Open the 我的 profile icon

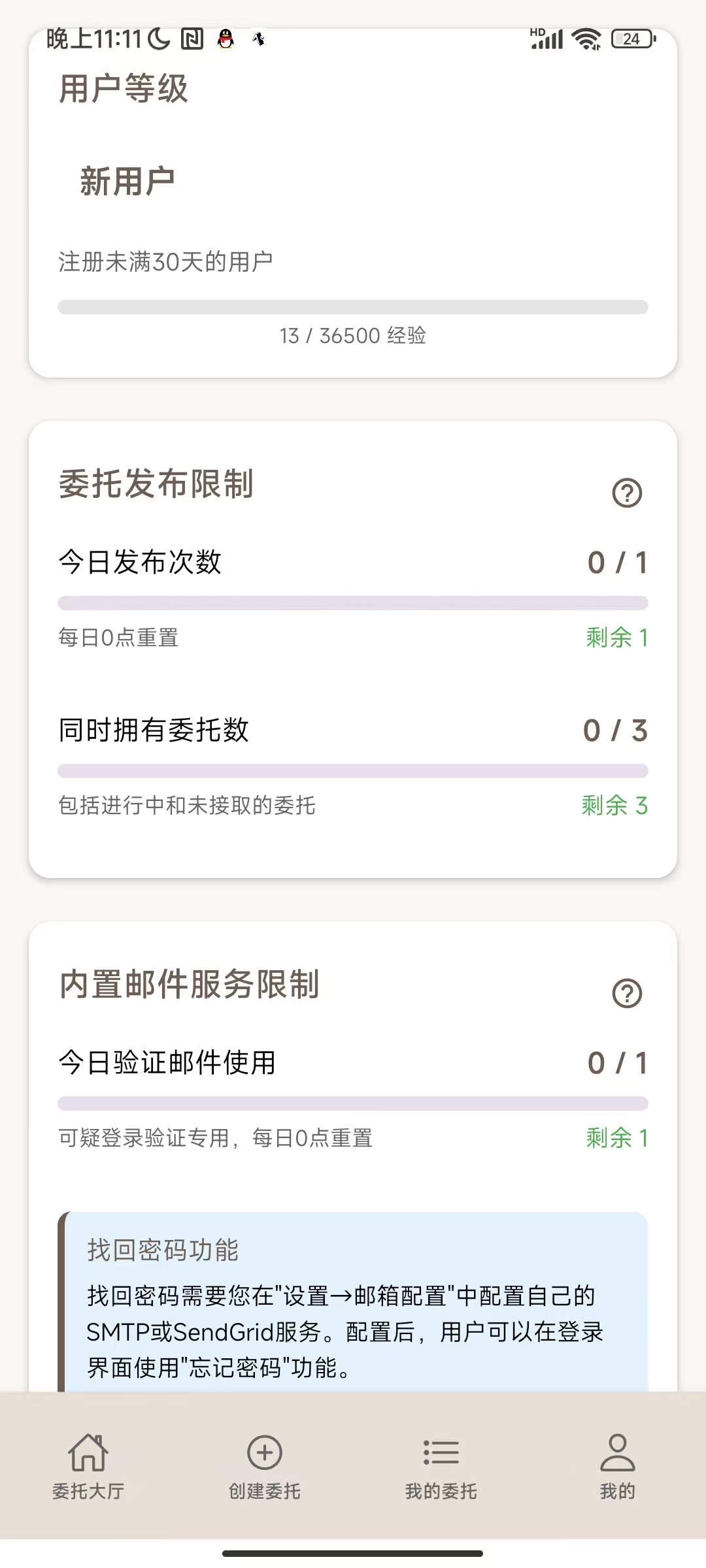(x=616, y=1457)
